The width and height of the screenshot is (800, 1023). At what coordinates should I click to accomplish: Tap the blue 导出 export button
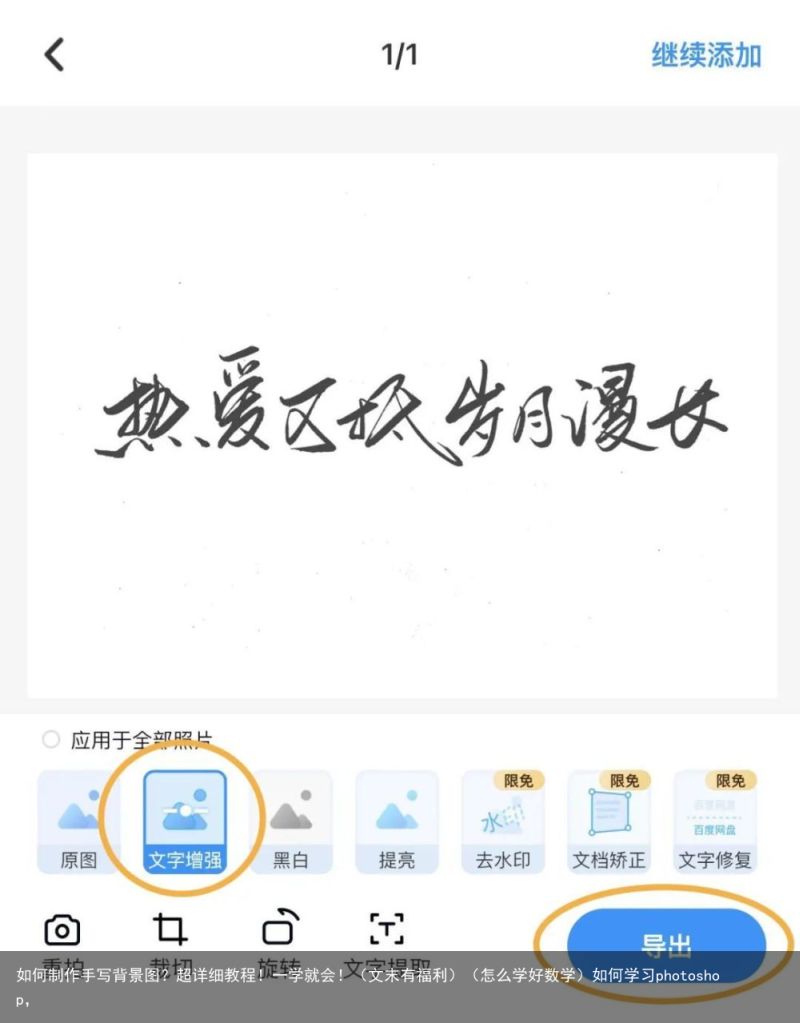point(666,941)
